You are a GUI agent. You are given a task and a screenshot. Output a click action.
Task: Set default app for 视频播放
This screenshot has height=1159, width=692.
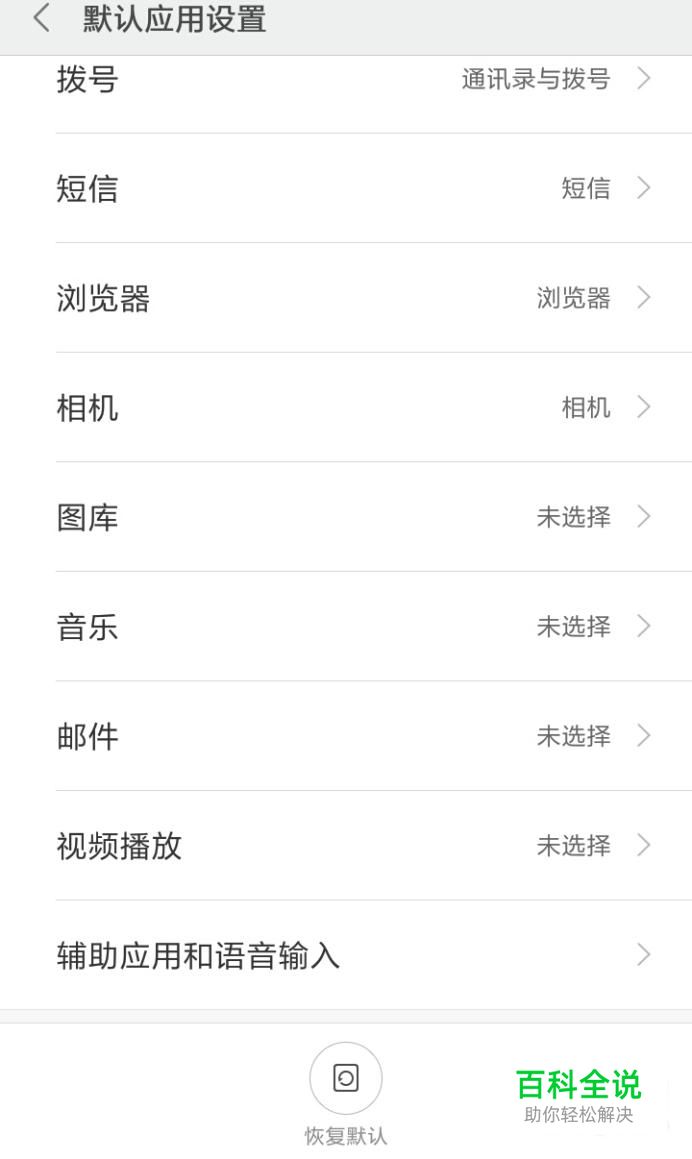pyautogui.click(x=346, y=845)
